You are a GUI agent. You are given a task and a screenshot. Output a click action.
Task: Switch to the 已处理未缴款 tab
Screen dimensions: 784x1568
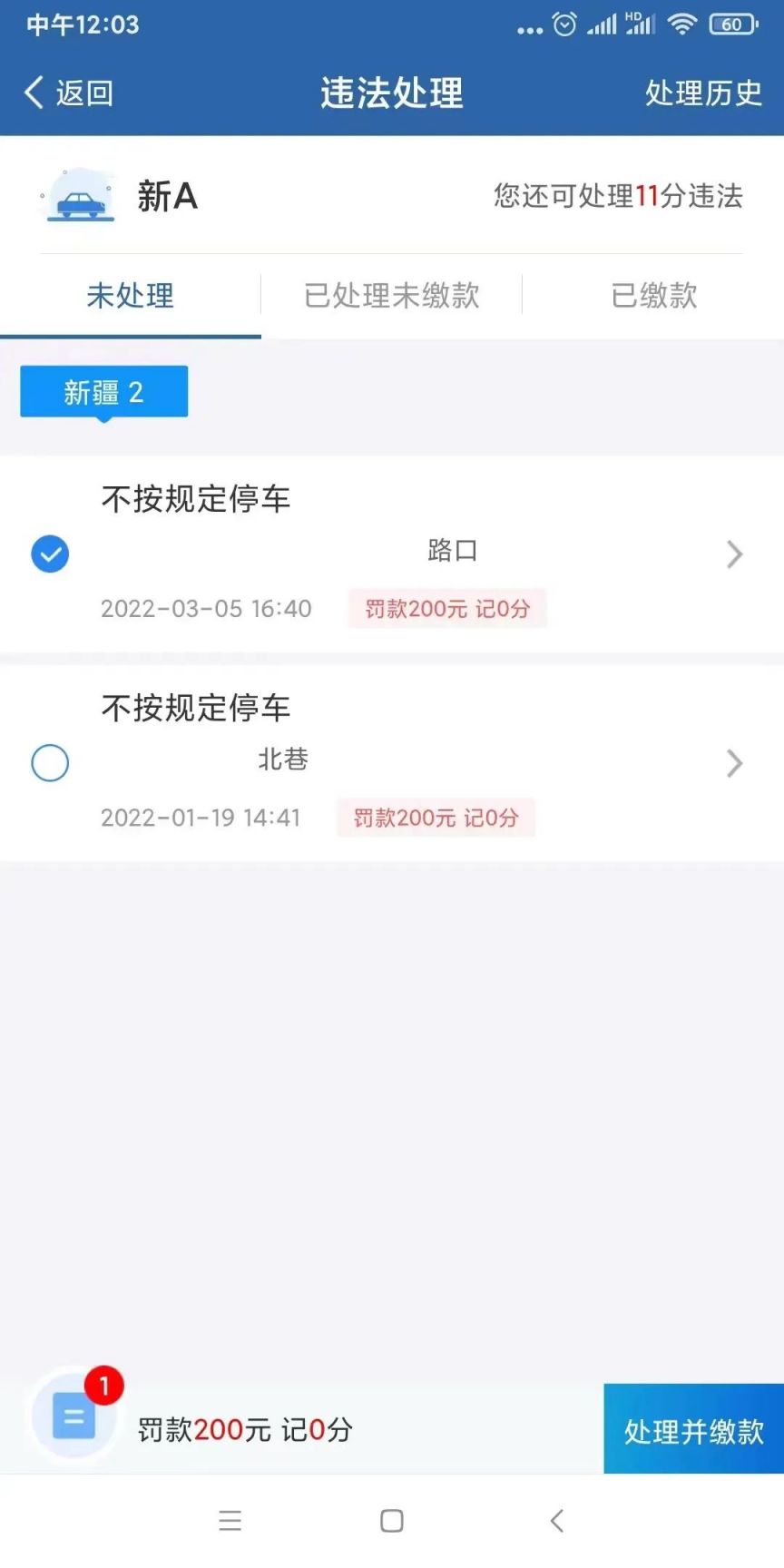[x=391, y=296]
